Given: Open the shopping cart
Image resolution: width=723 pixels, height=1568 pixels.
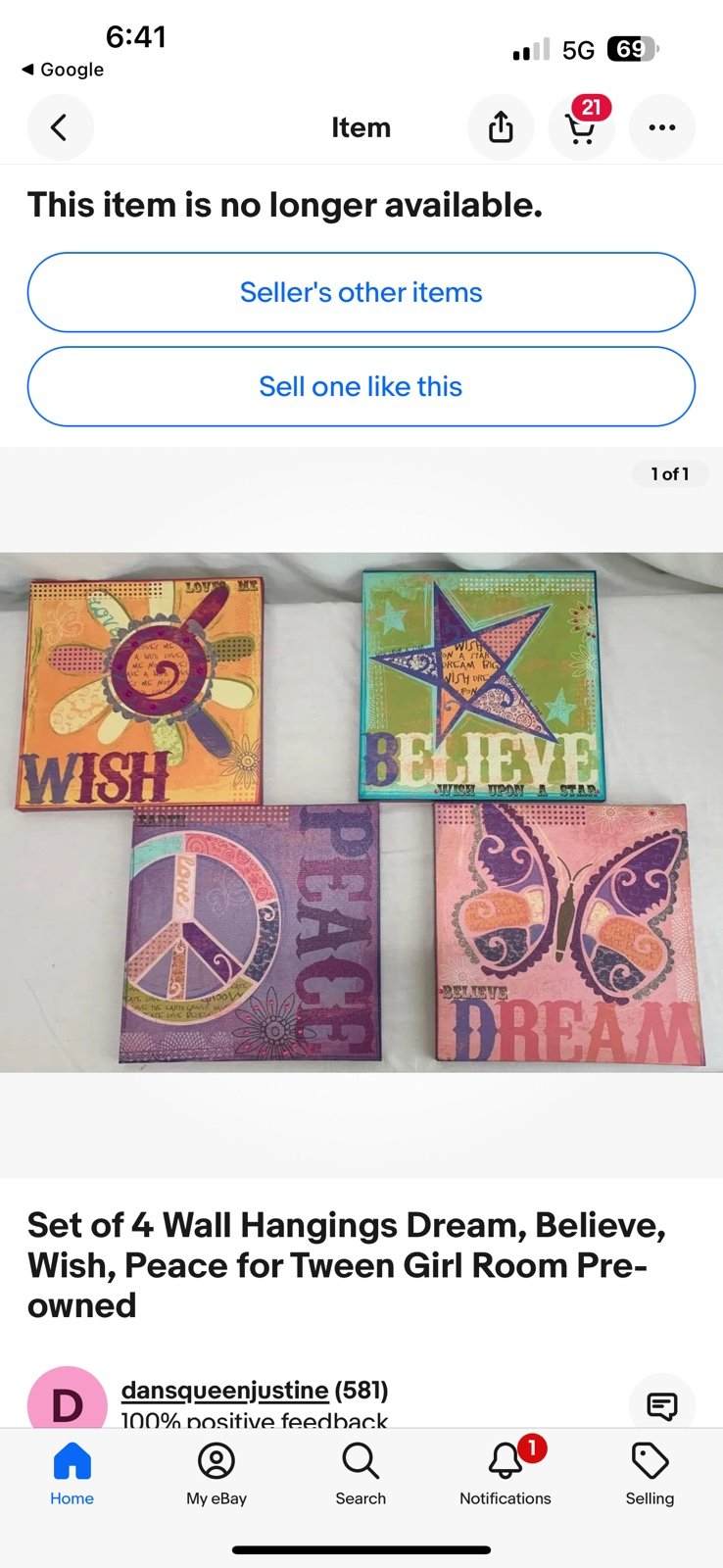Looking at the screenshot, I should [x=582, y=127].
